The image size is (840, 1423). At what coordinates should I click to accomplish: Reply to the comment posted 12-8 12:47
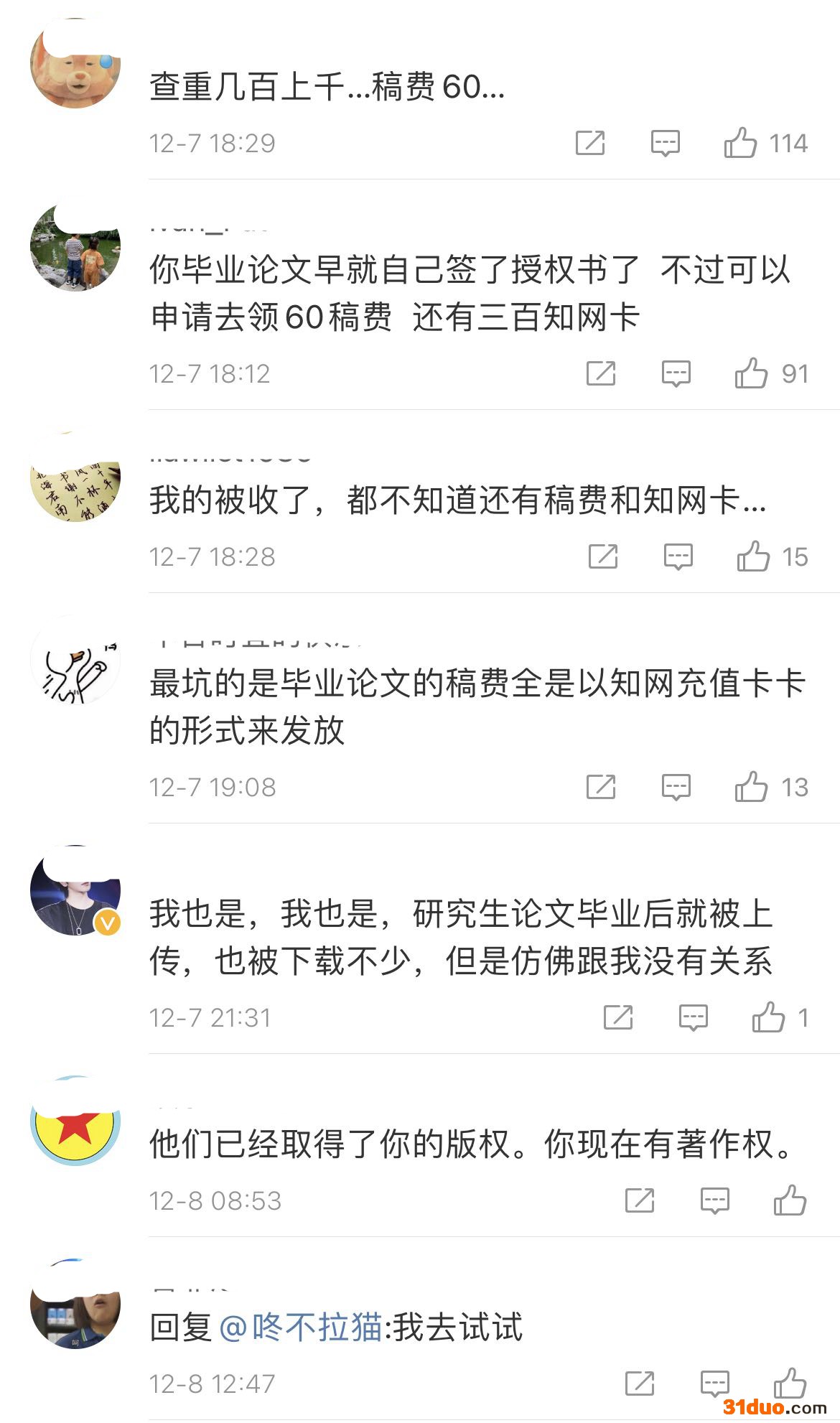(714, 1383)
